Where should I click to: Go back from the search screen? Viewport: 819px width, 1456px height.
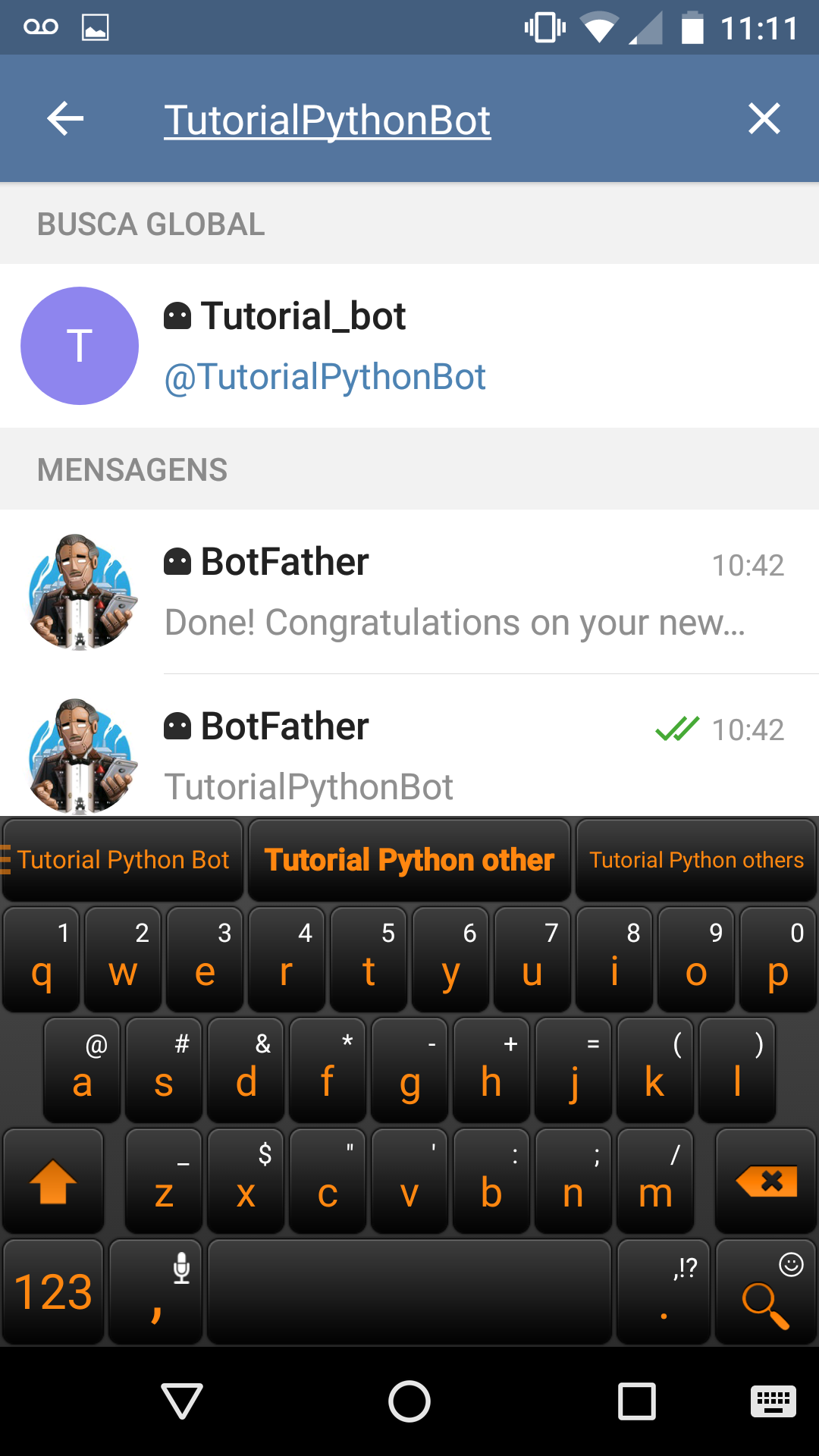click(x=65, y=119)
